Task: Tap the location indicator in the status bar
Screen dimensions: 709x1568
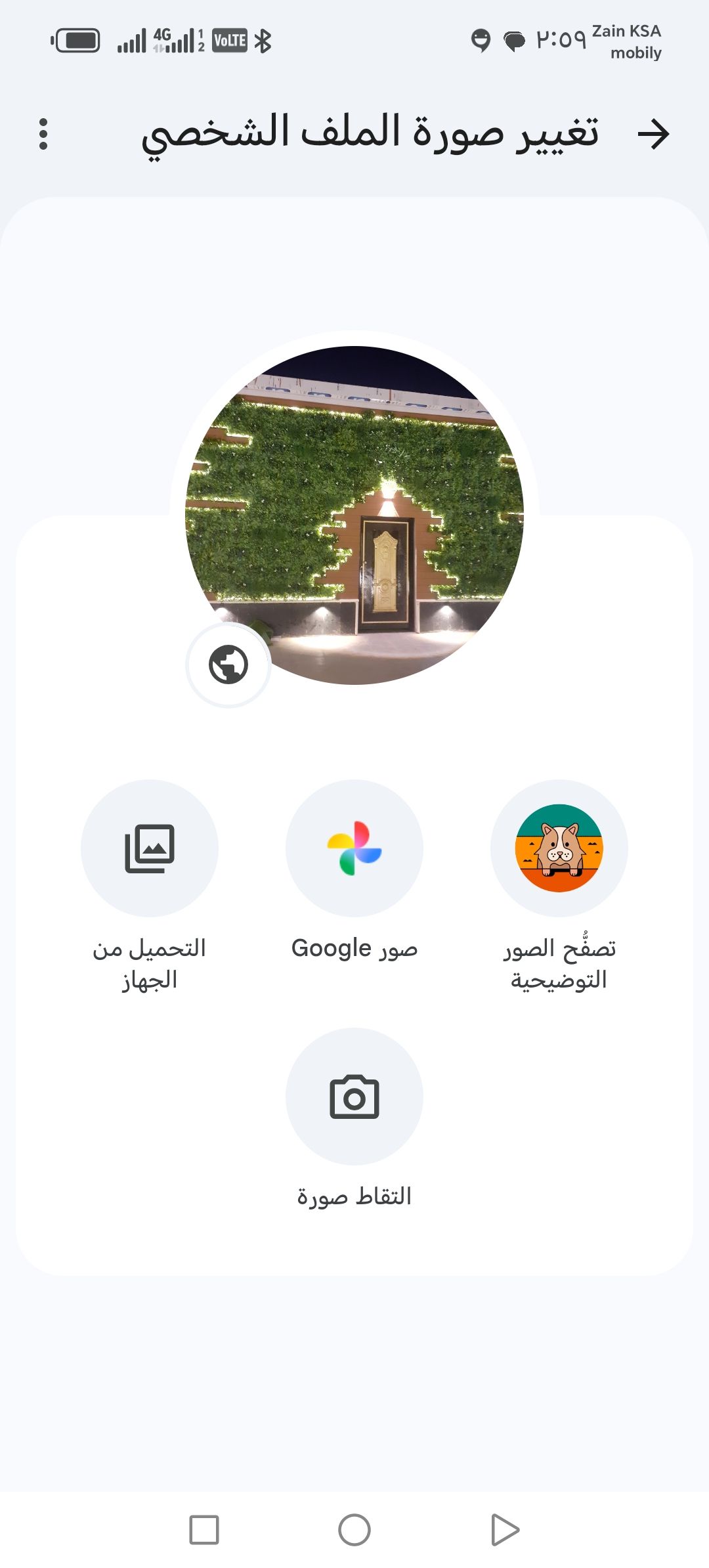Action: (480, 41)
